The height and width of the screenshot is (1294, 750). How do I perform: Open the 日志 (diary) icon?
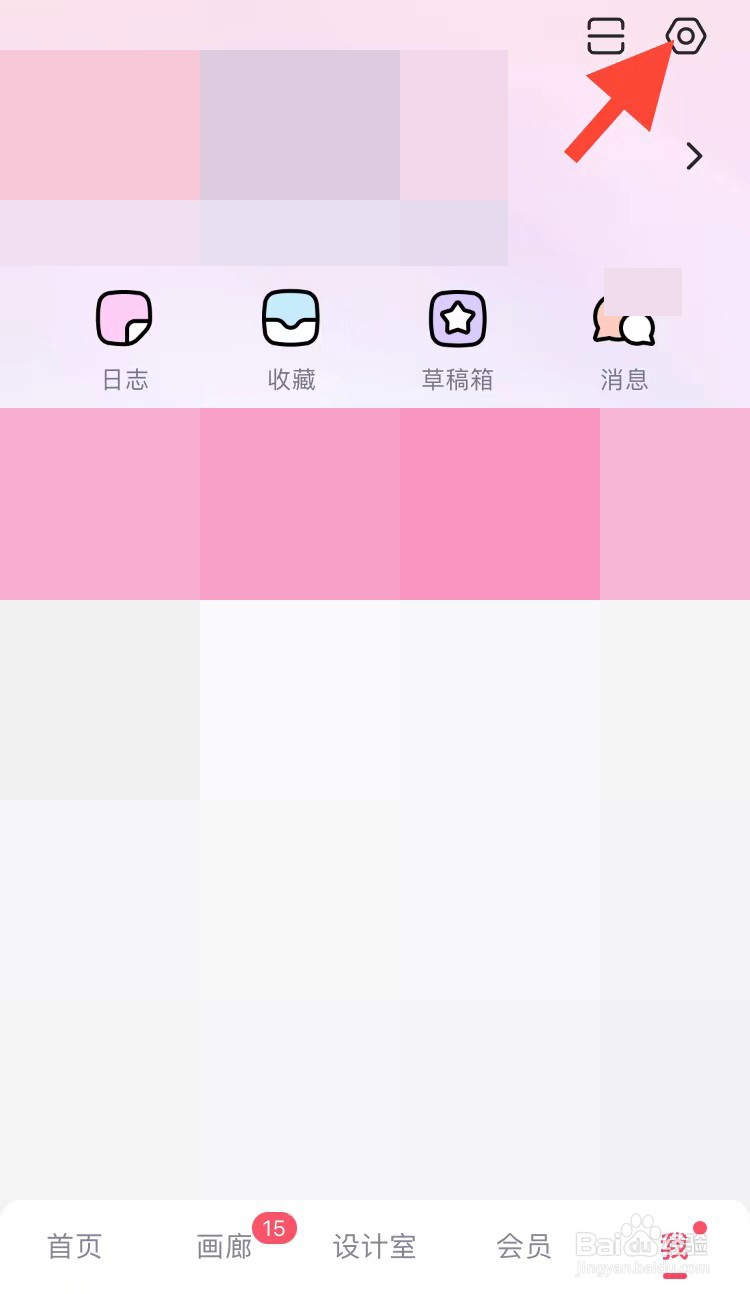coord(125,318)
